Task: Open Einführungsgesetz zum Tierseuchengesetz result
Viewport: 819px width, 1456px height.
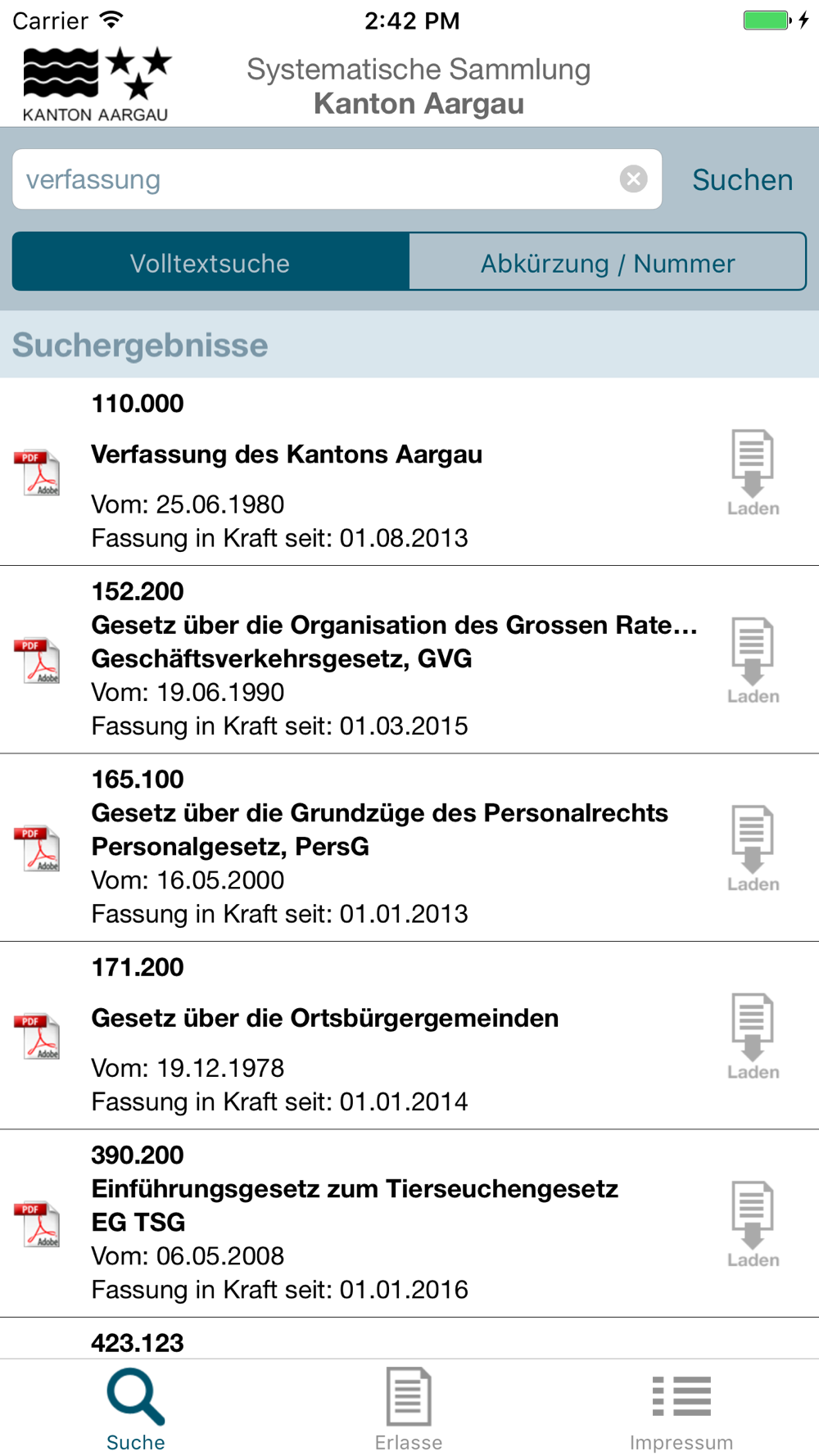Action: pos(352,1223)
